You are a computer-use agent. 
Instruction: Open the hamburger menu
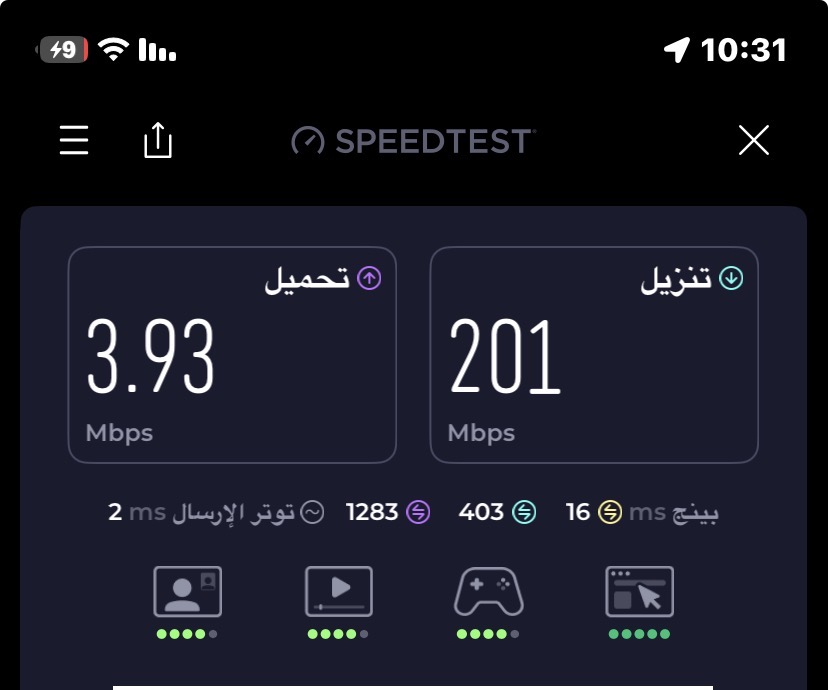[x=74, y=141]
